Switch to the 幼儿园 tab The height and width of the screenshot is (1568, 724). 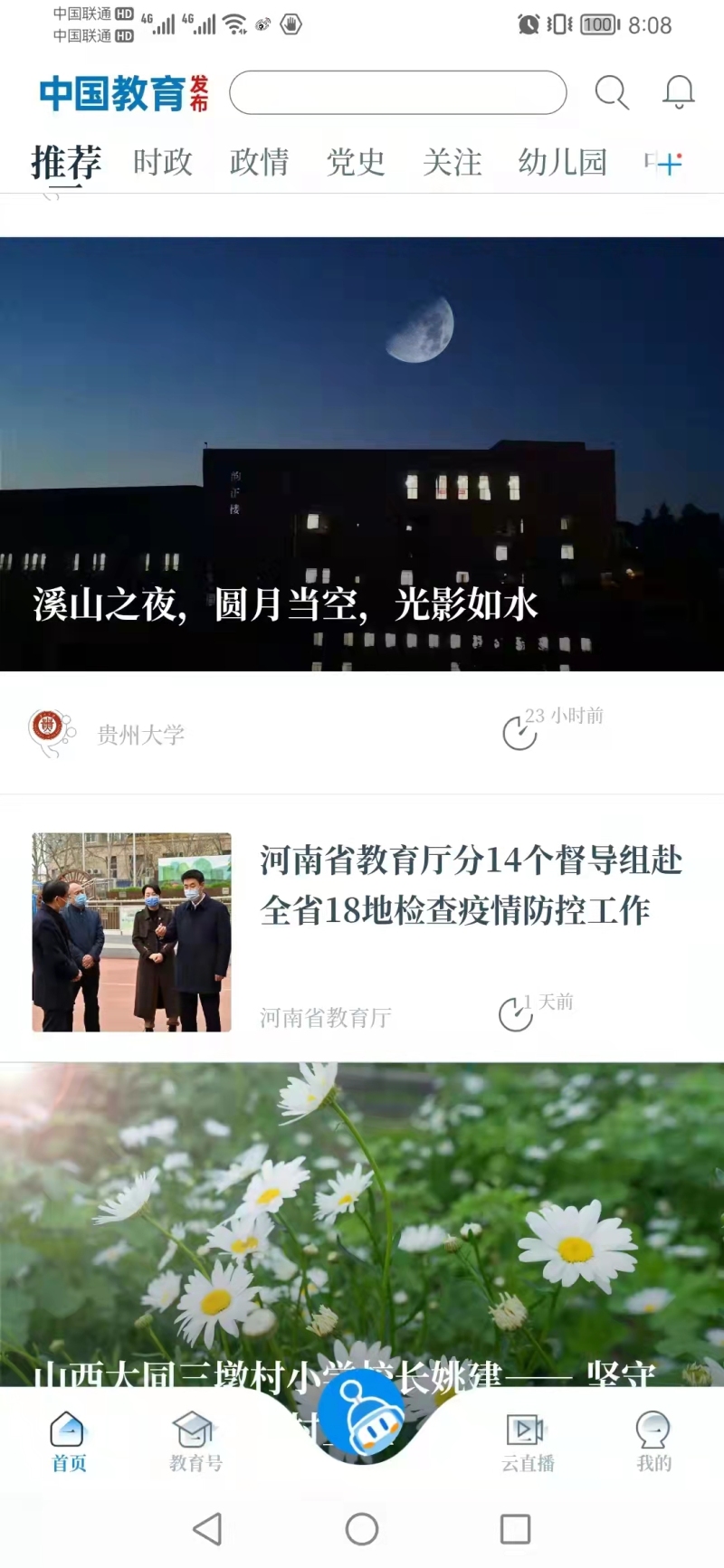[x=562, y=163]
